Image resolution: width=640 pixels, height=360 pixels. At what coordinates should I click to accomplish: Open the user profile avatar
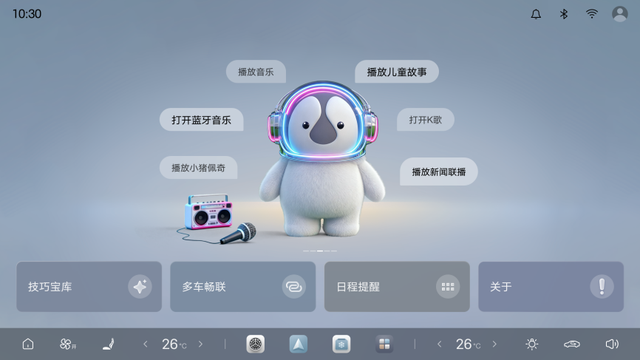pos(620,14)
